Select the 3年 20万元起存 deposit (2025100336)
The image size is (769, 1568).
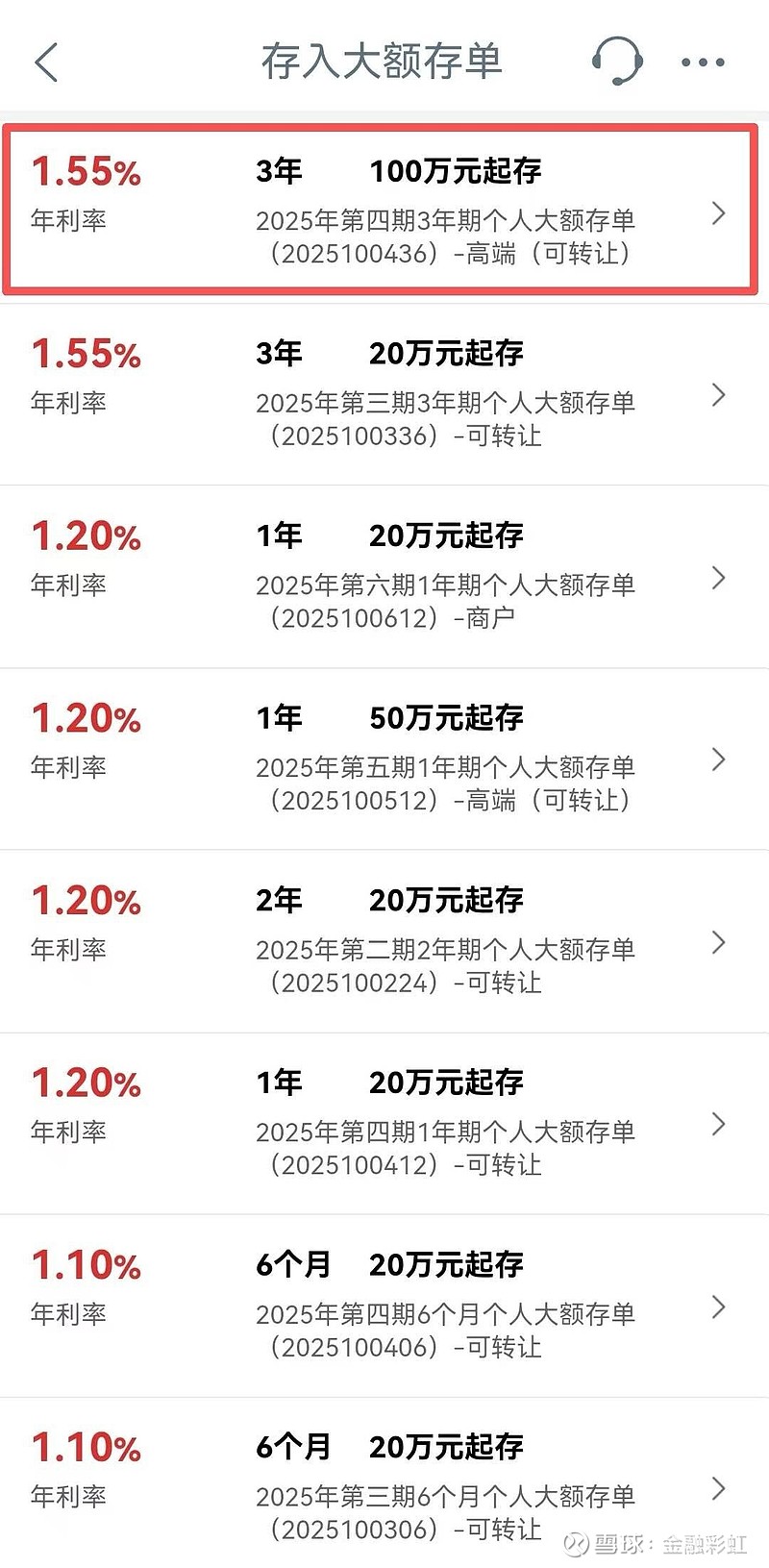[x=384, y=394]
